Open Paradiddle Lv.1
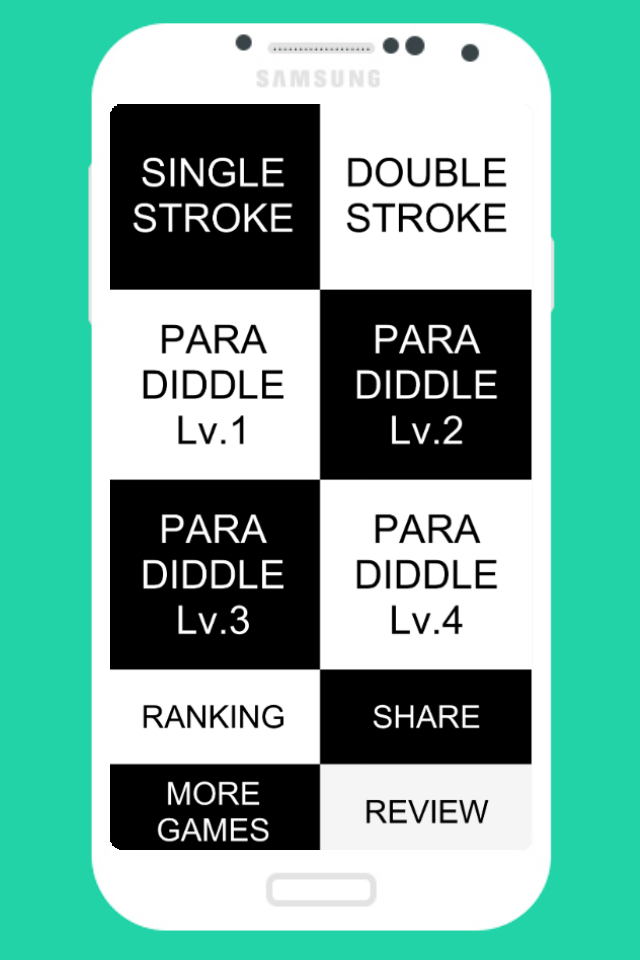 pyautogui.click(x=214, y=385)
